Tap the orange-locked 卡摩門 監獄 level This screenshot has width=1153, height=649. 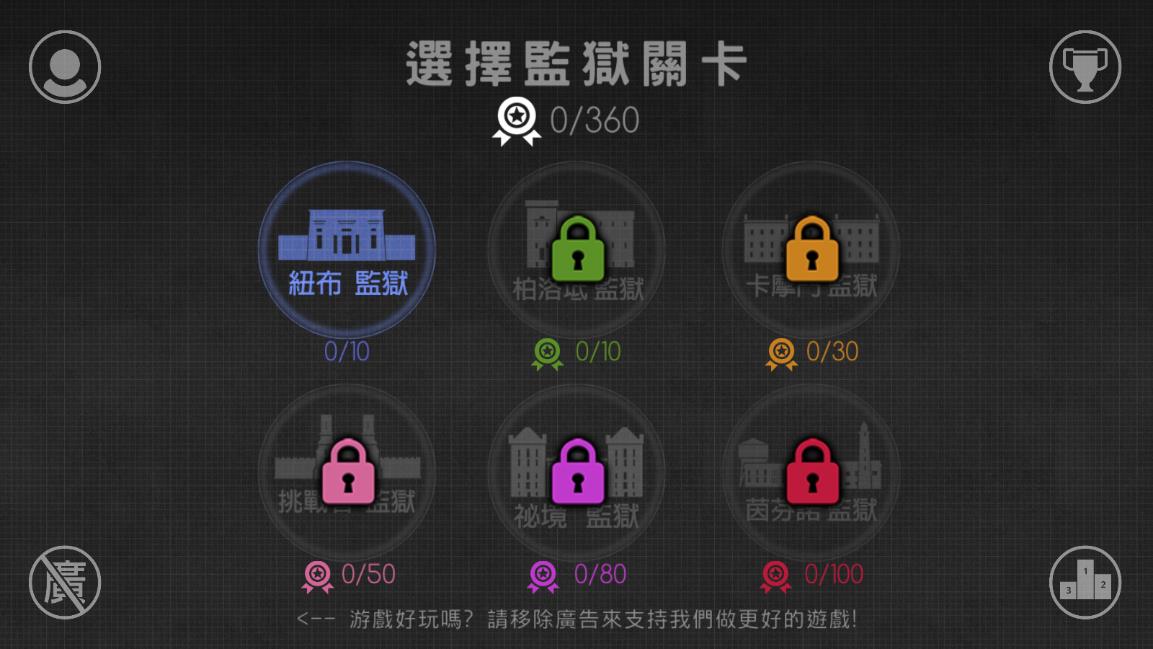(811, 250)
